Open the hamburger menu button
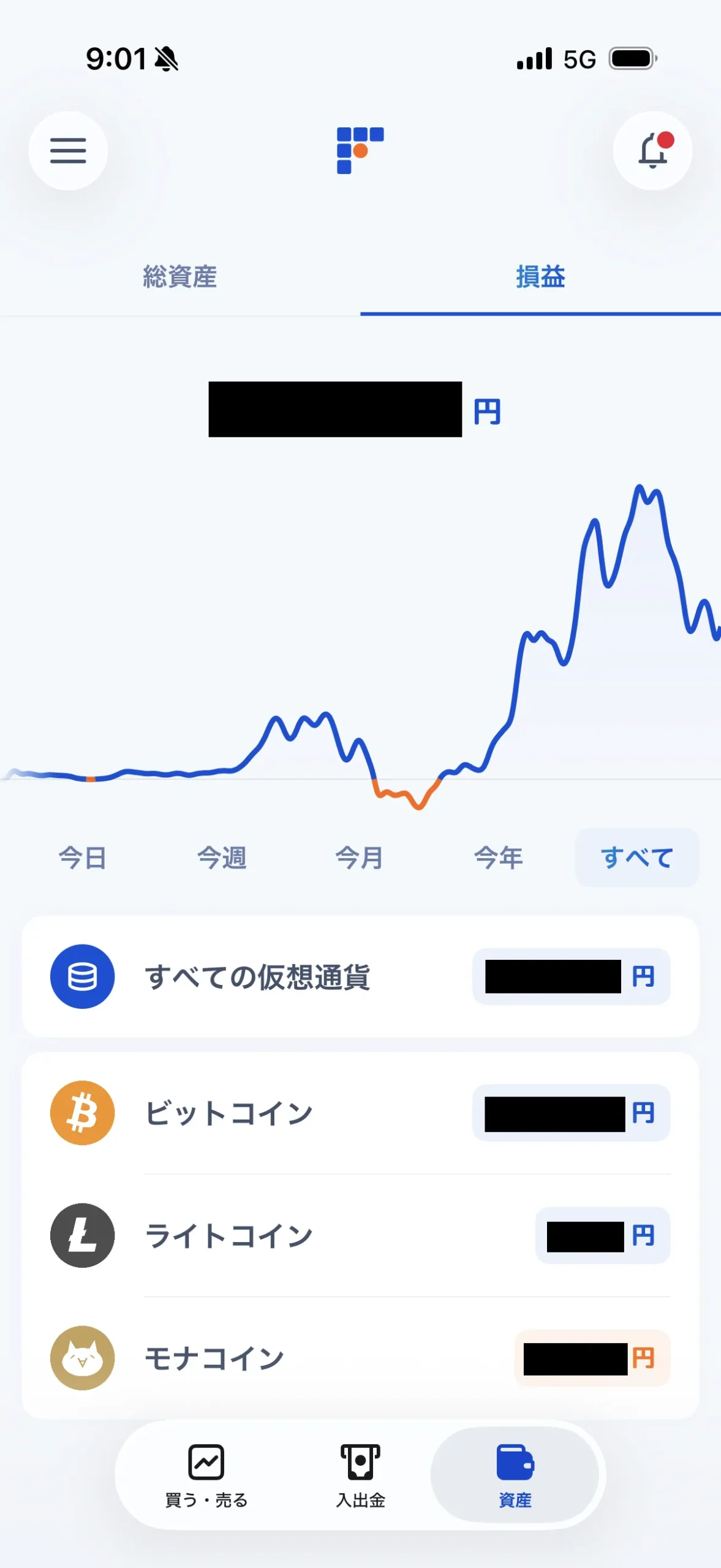 tap(68, 151)
